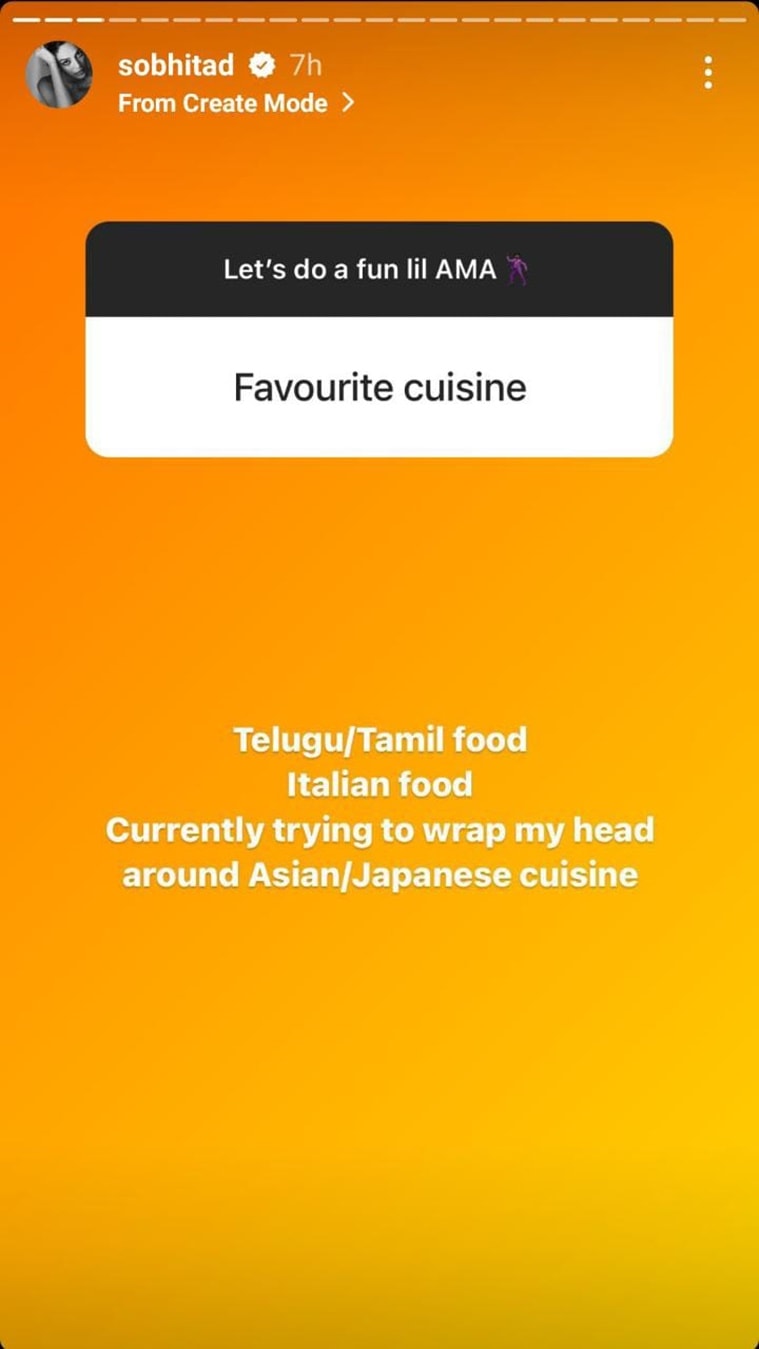Tap the sobhitad username
Viewport: 759px width, 1349px height.
click(176, 65)
